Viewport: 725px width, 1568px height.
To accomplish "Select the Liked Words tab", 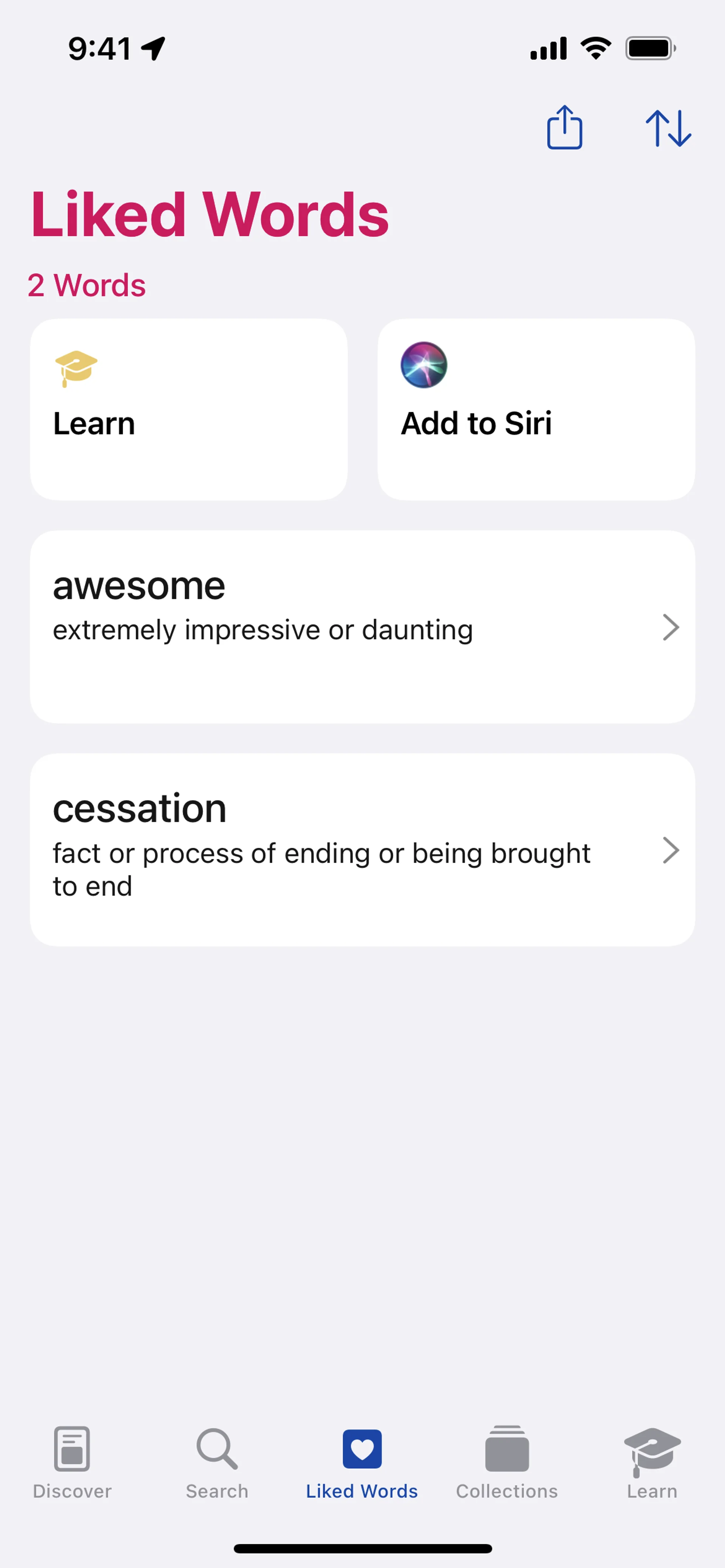I will [x=362, y=1463].
